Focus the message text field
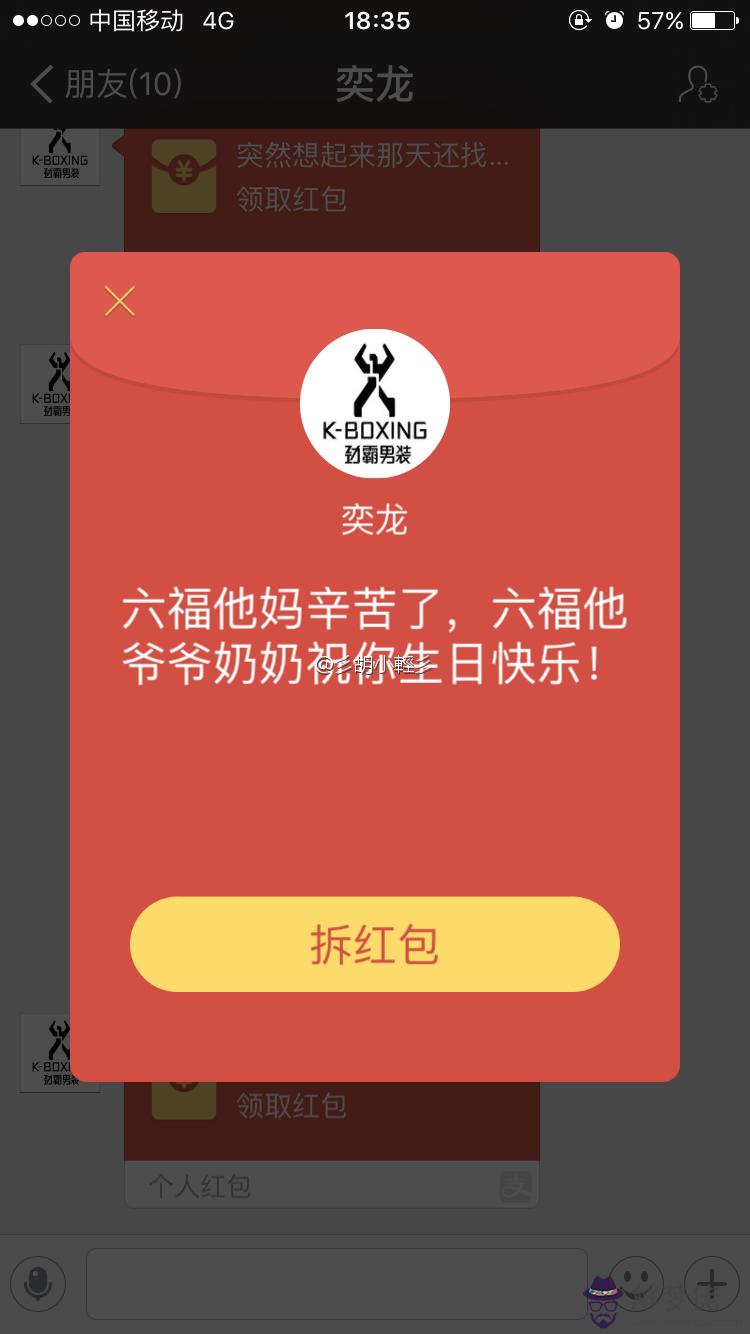This screenshot has width=750, height=1334. pos(336,1283)
